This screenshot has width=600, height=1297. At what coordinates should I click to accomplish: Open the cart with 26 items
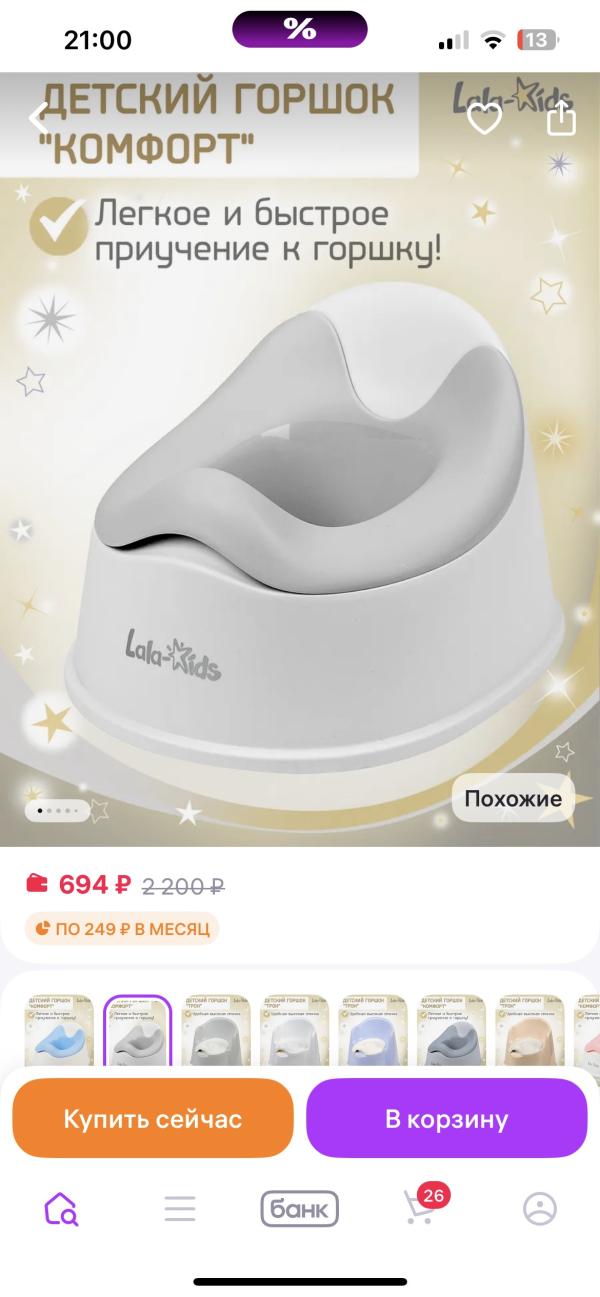(x=420, y=1207)
